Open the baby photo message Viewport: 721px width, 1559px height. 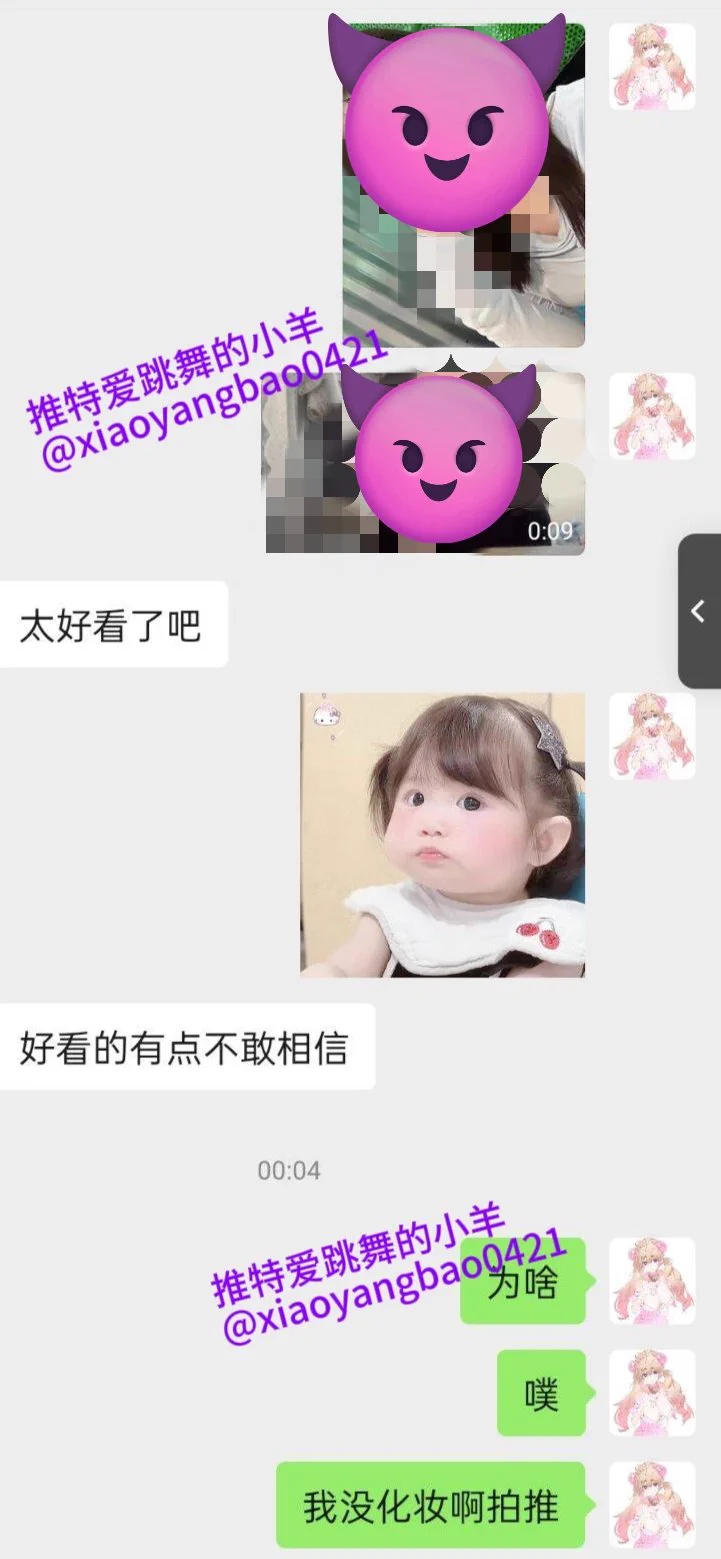pyautogui.click(x=442, y=834)
